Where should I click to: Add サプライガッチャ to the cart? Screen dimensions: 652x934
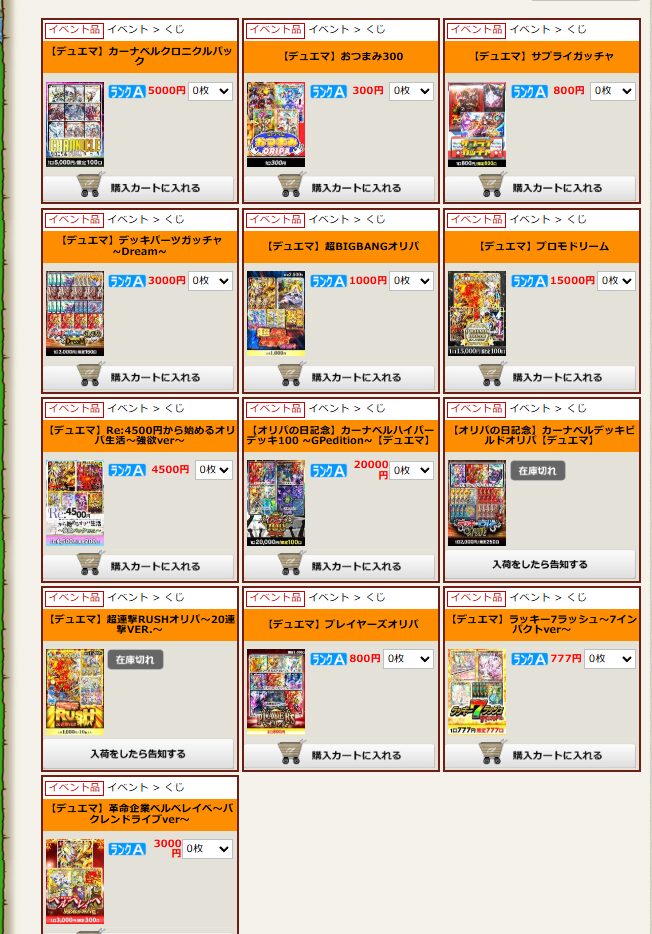pyautogui.click(x=541, y=187)
